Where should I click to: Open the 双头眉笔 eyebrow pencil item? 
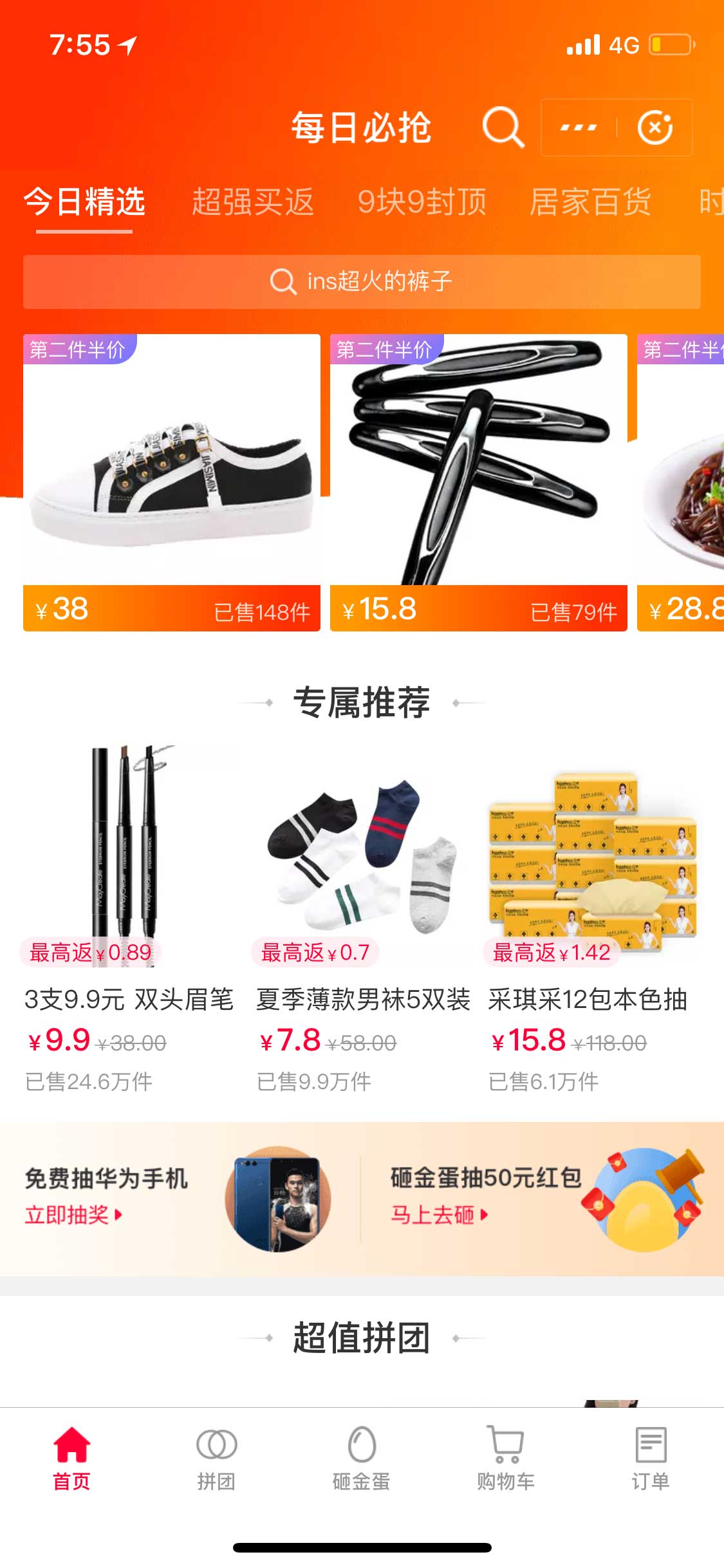click(x=129, y=914)
